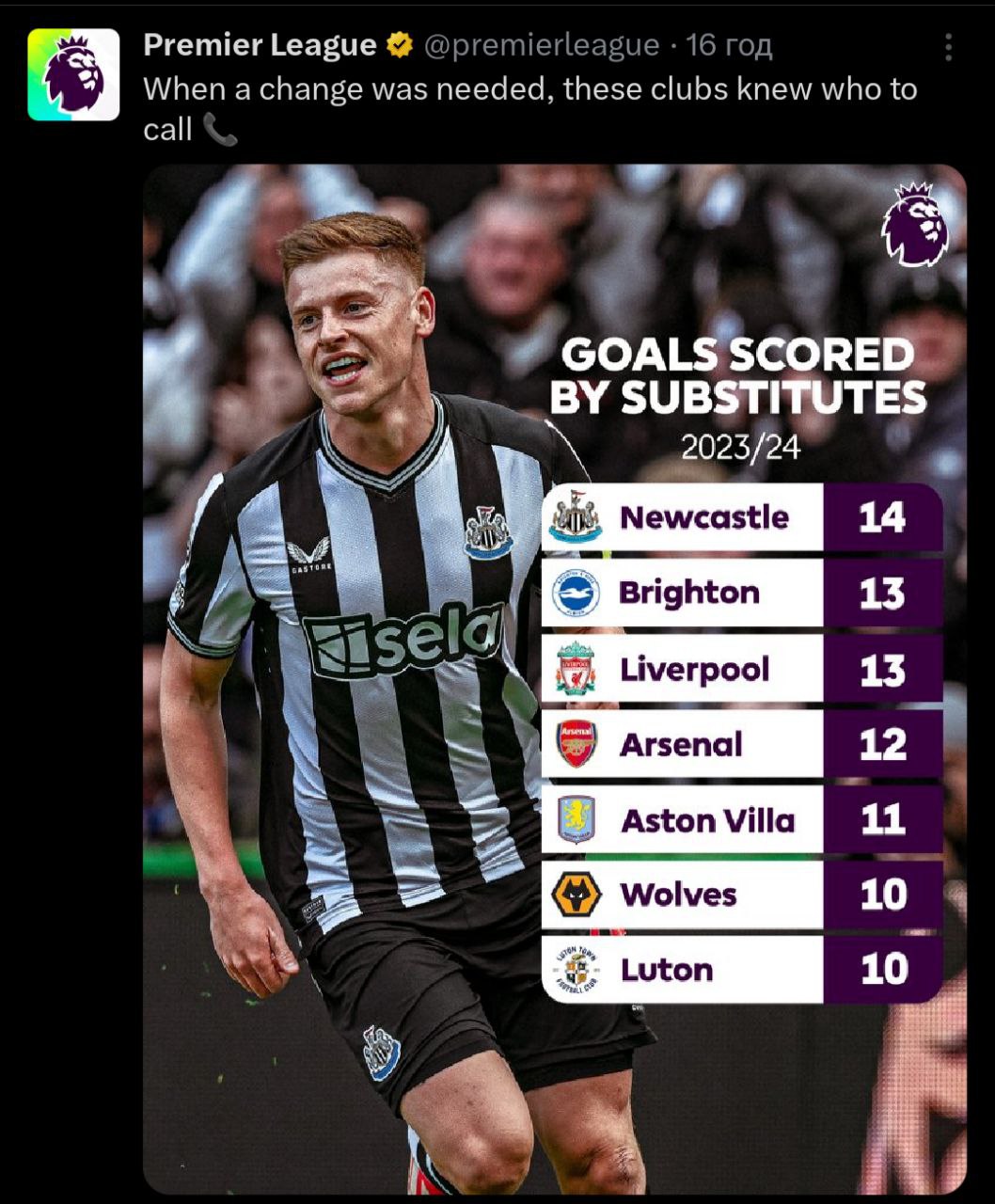Viewport: 995px width, 1204px height.
Task: Open the goals by substitutes image
Action: click(x=554, y=678)
